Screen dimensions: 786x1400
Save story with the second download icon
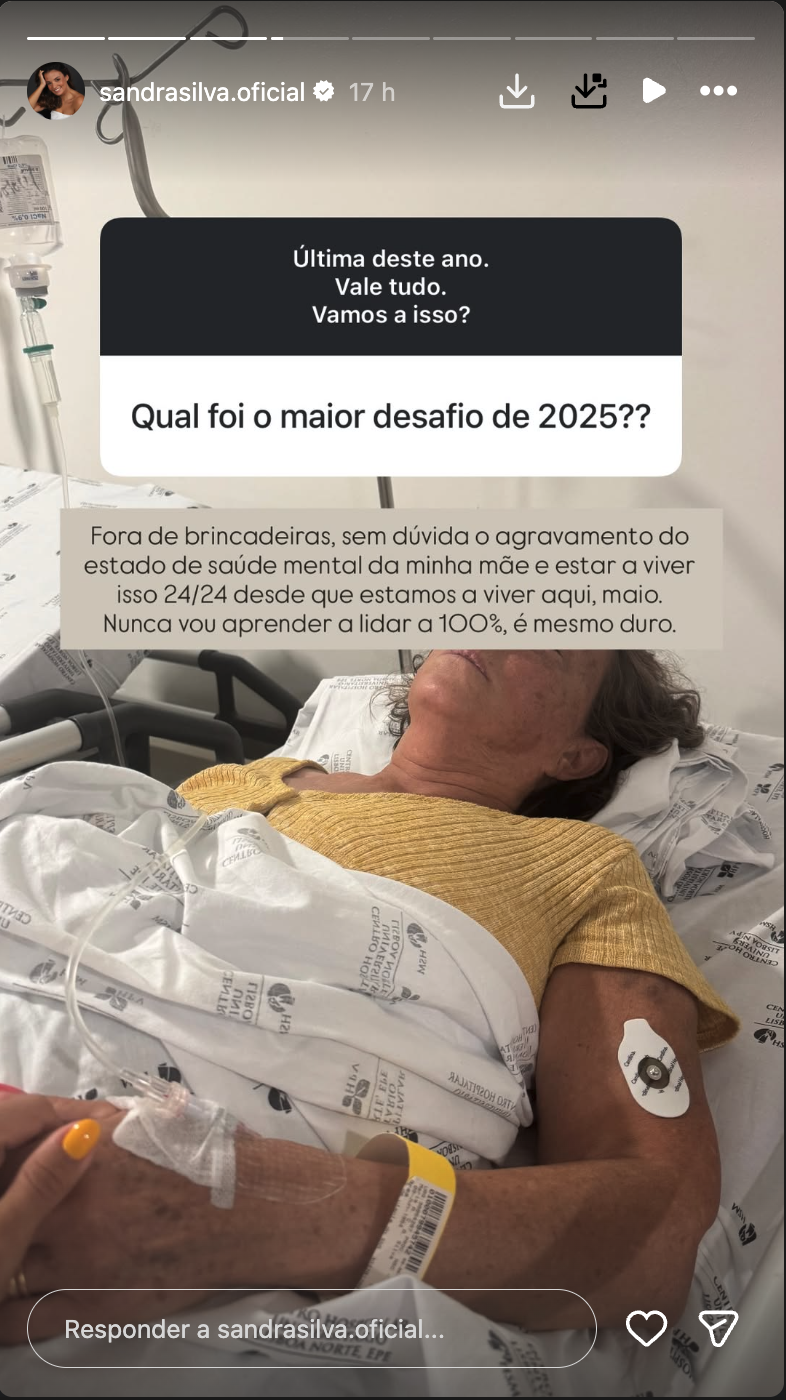tap(589, 91)
